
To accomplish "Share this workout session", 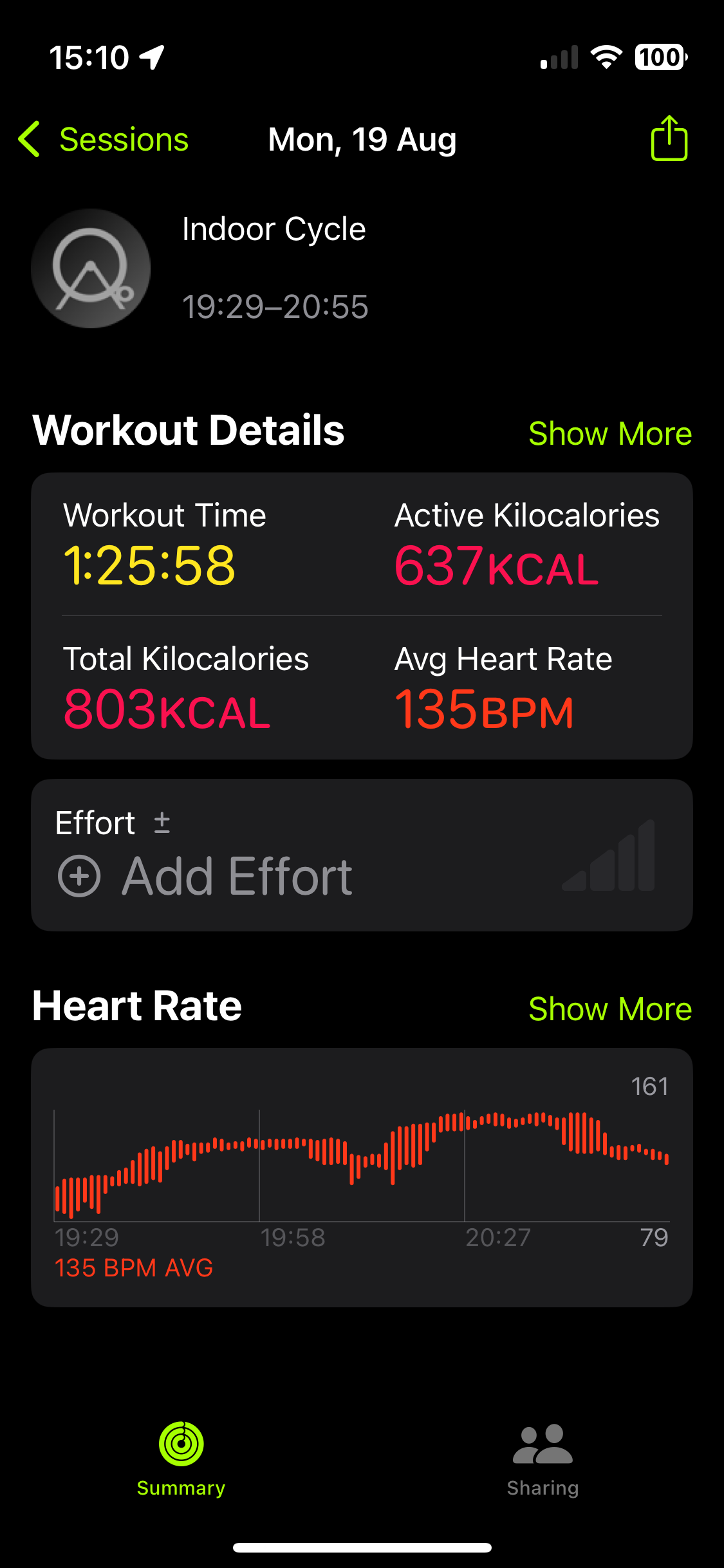I will click(x=669, y=138).
